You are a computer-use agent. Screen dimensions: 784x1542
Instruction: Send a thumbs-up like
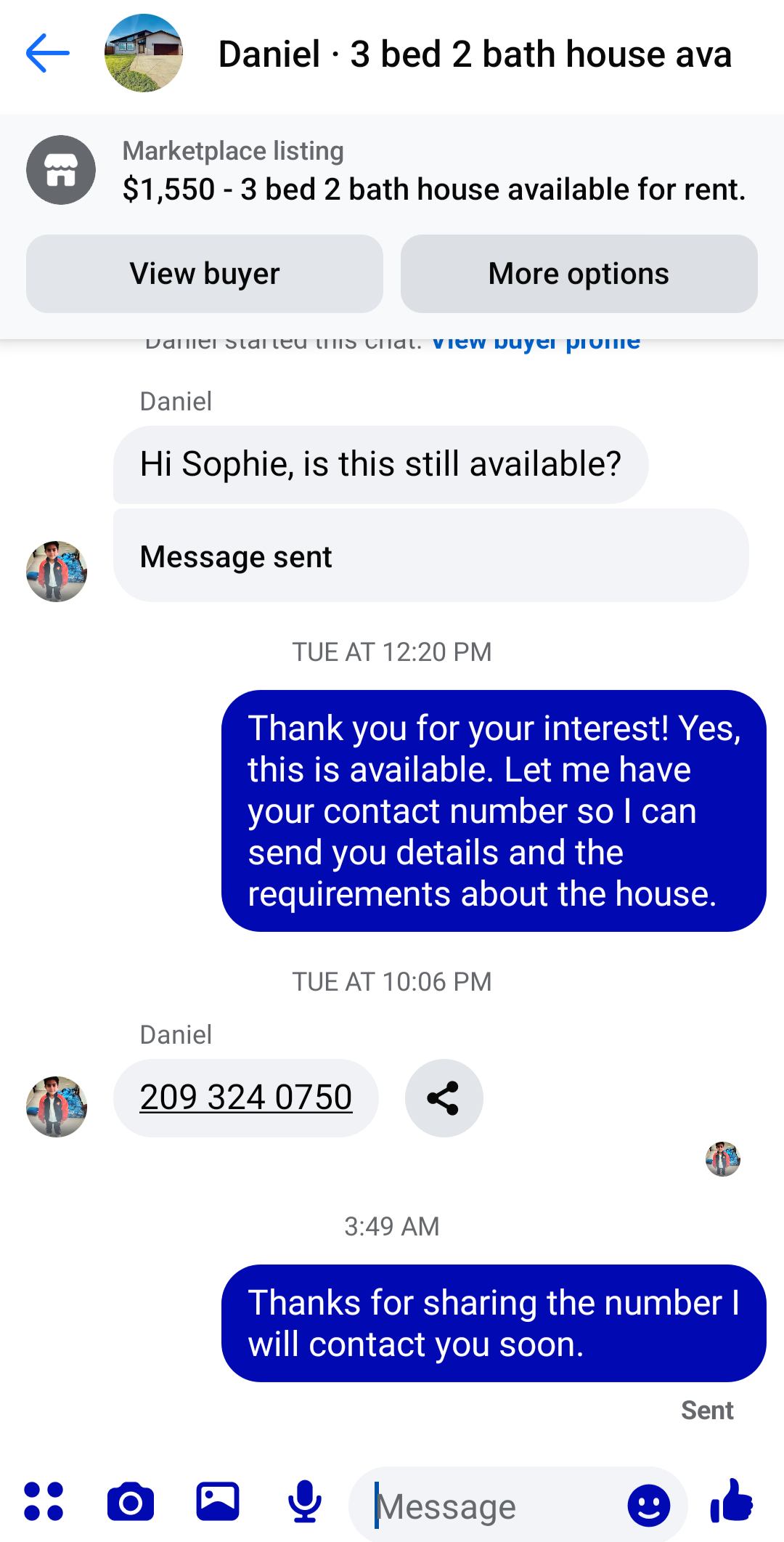[732, 1501]
